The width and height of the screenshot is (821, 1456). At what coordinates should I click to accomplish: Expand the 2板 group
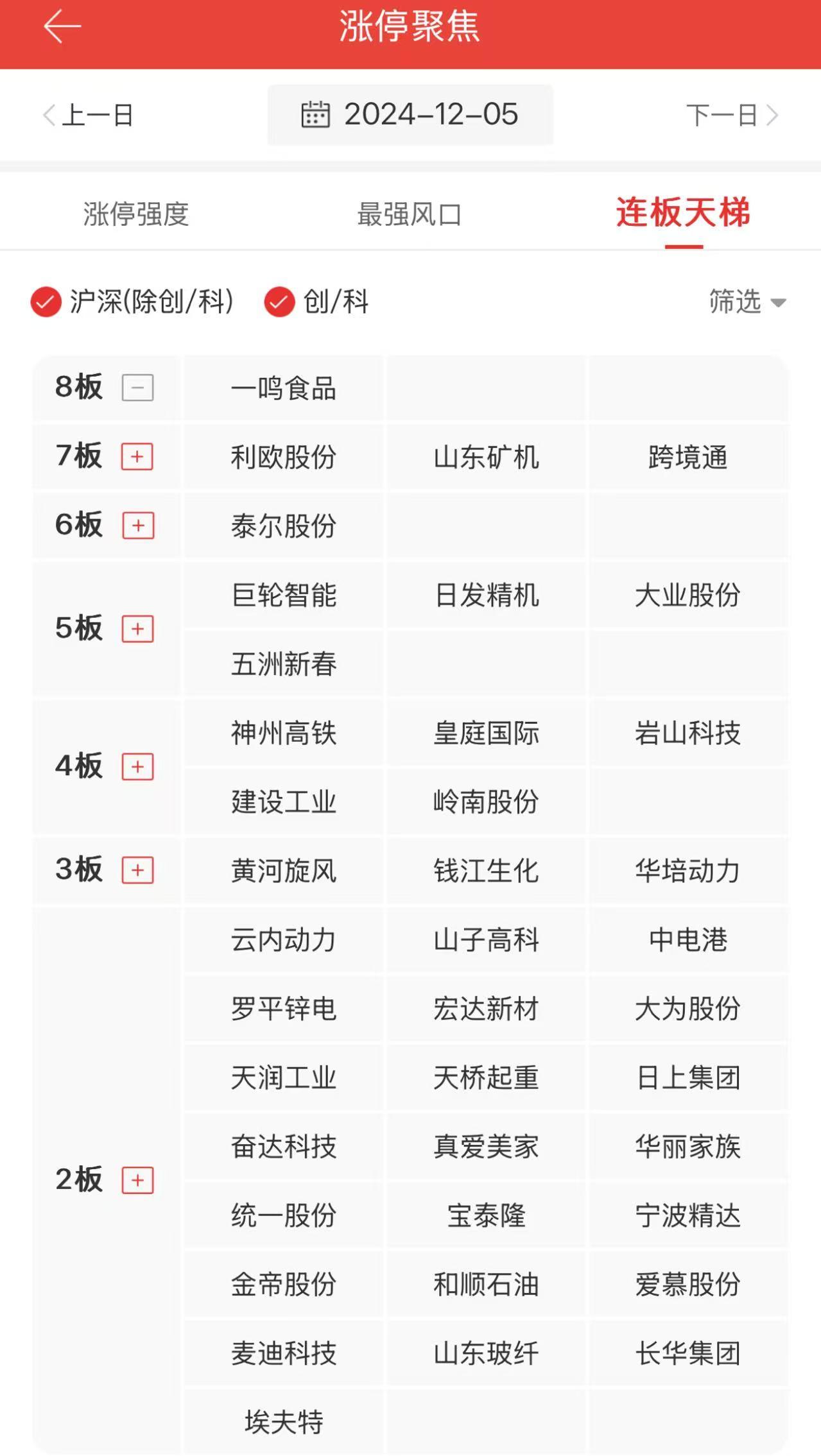pos(137,1179)
